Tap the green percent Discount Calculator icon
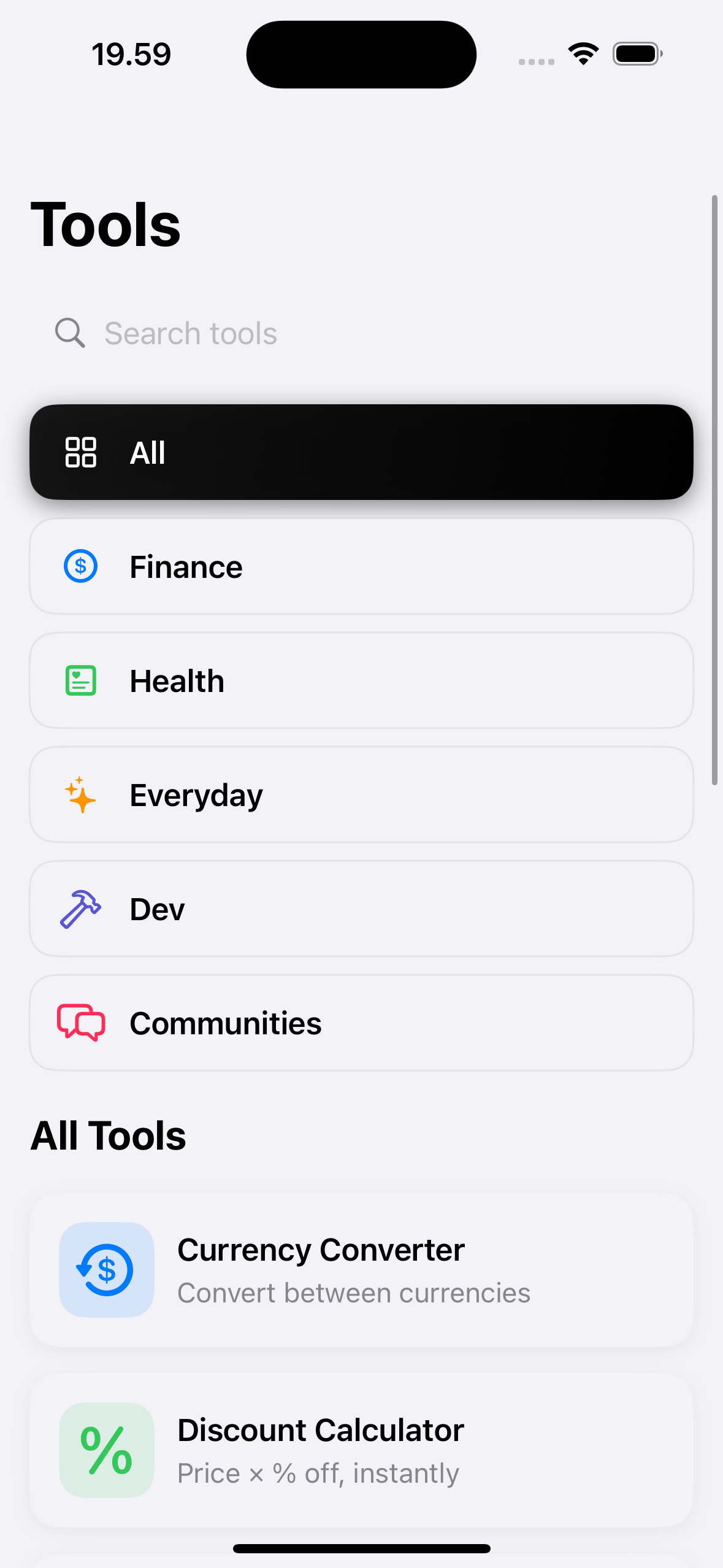 (x=106, y=1450)
